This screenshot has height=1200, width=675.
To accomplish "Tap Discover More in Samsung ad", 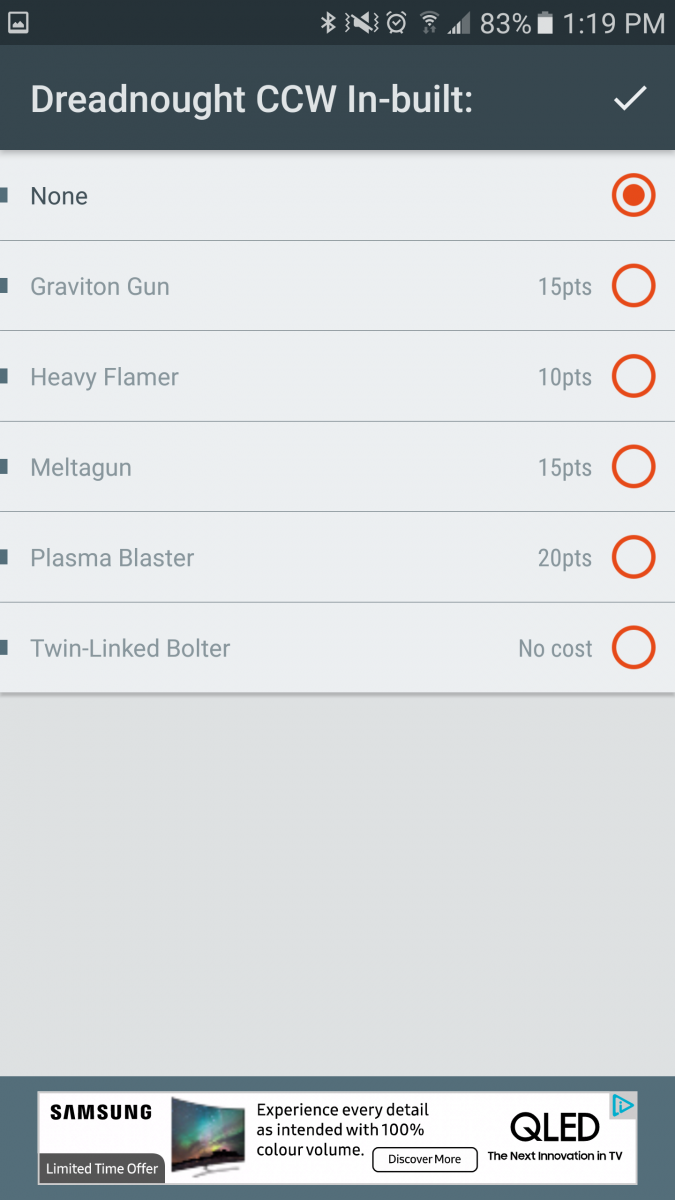I will tap(424, 1159).
